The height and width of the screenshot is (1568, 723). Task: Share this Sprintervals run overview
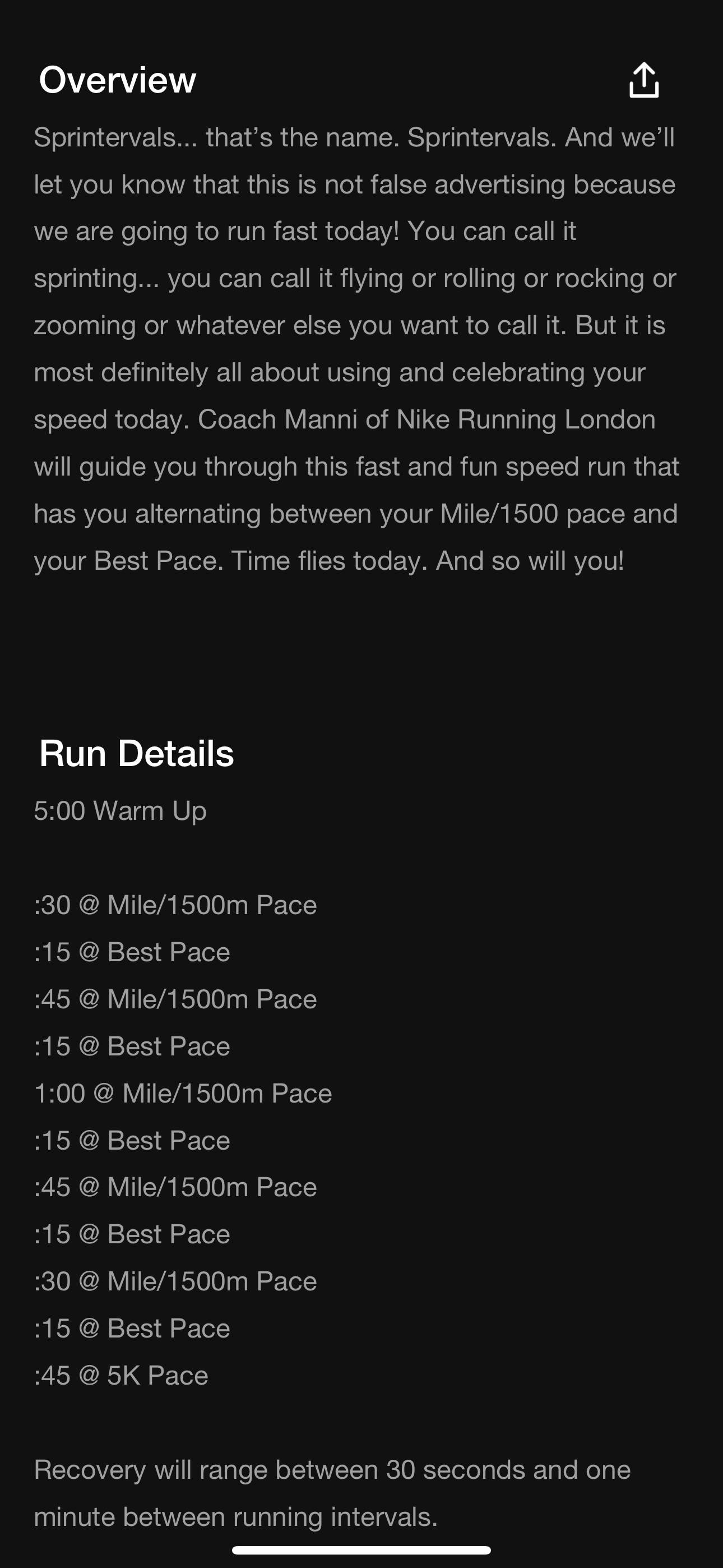coord(644,80)
